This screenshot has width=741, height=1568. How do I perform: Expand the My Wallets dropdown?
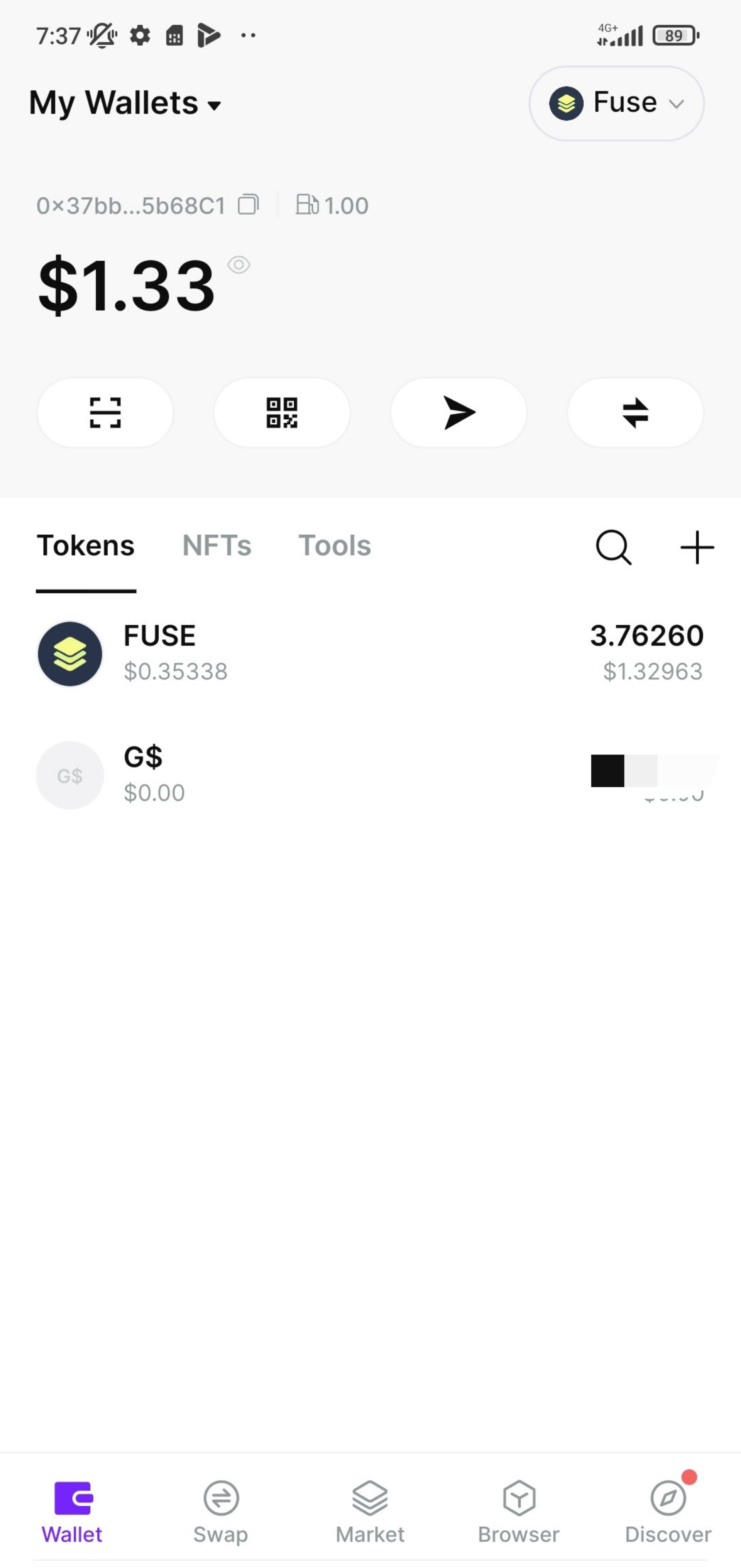(125, 103)
